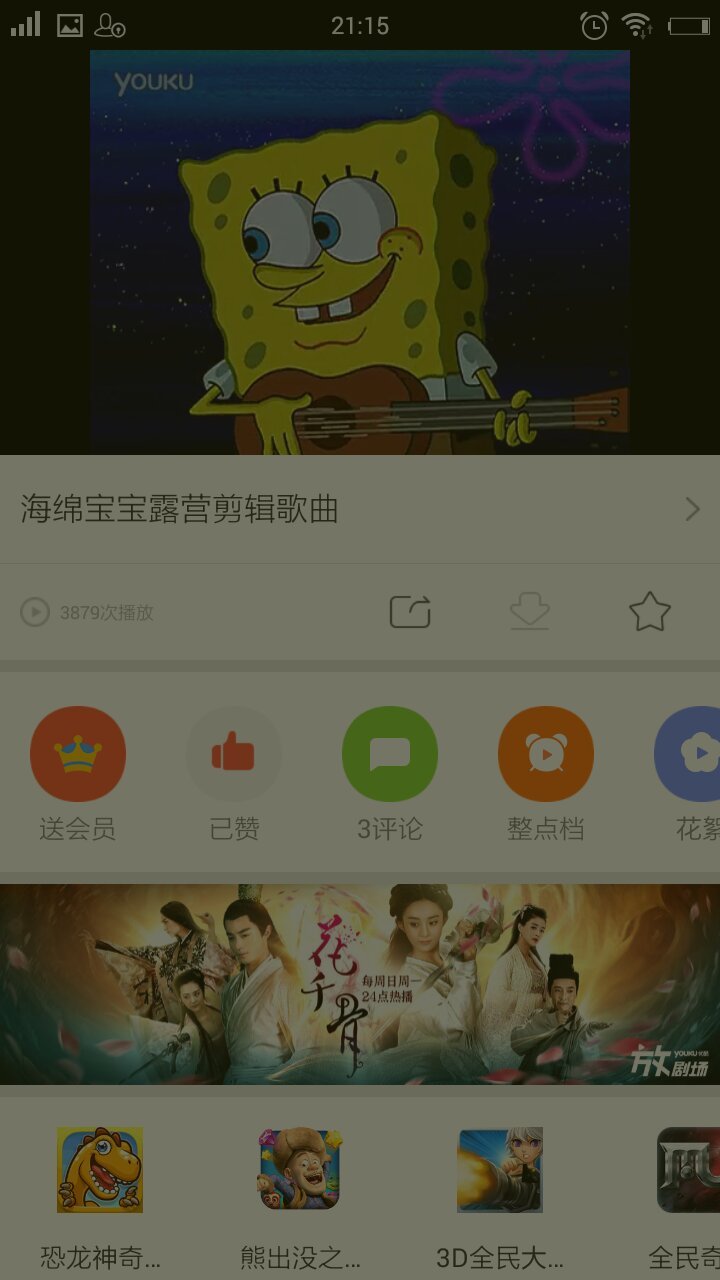
Task: Open the 熊出没之 game app
Action: click(x=300, y=1170)
